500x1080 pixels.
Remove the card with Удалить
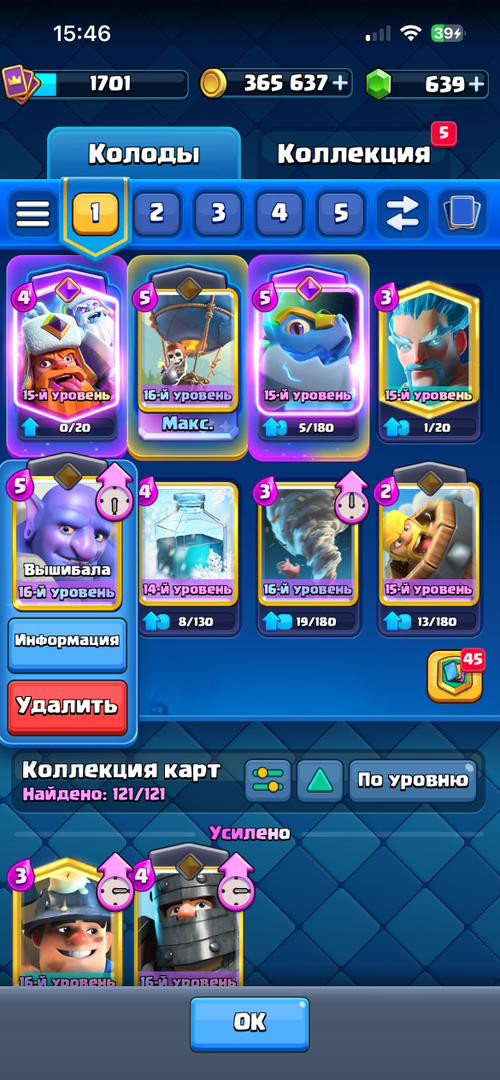point(67,707)
